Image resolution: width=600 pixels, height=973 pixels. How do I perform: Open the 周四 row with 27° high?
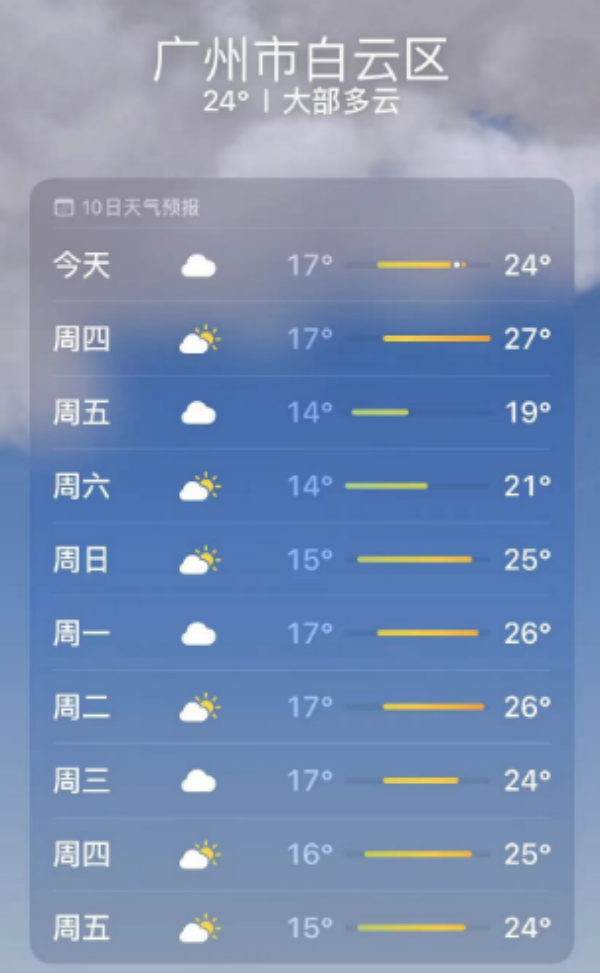[302, 339]
